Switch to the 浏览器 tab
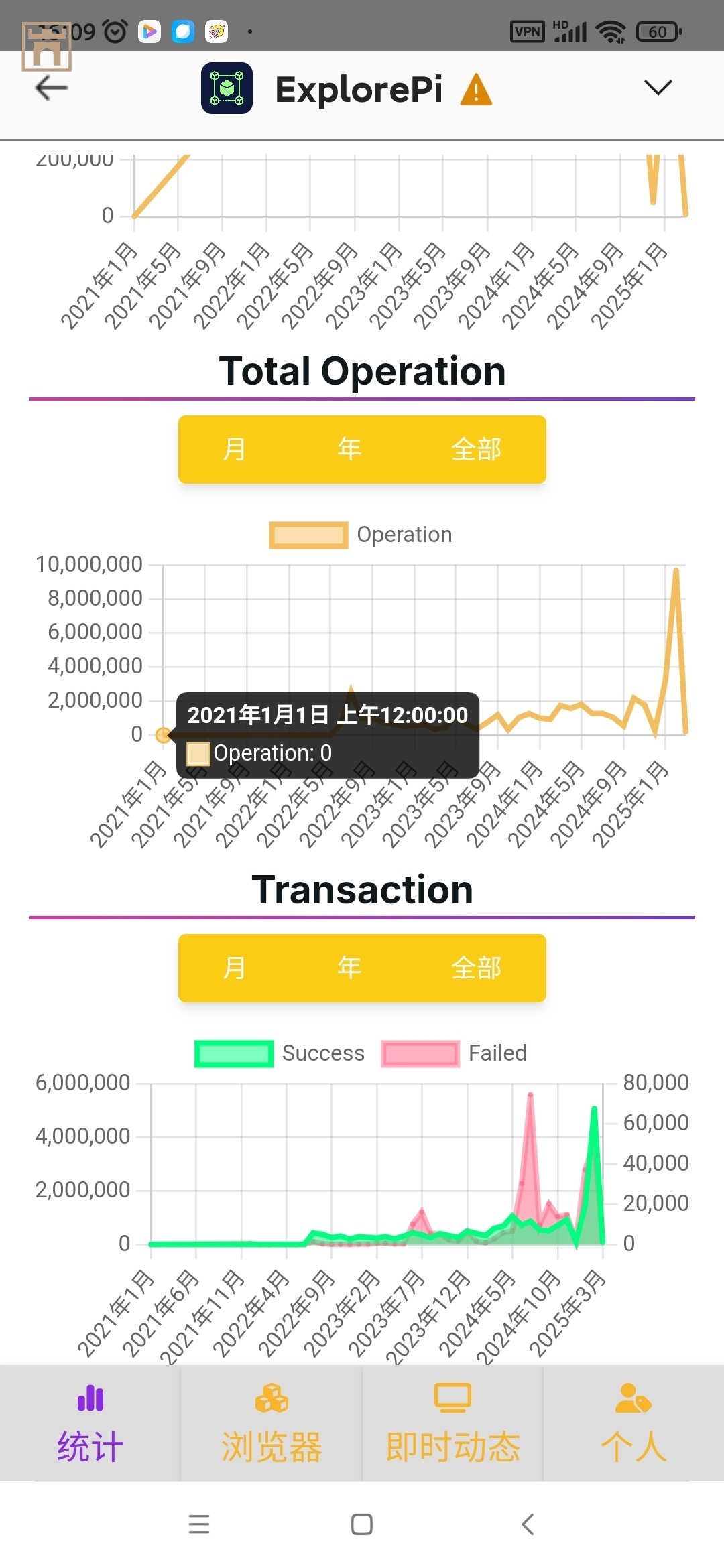This screenshot has height=1568, width=724. (x=271, y=1423)
